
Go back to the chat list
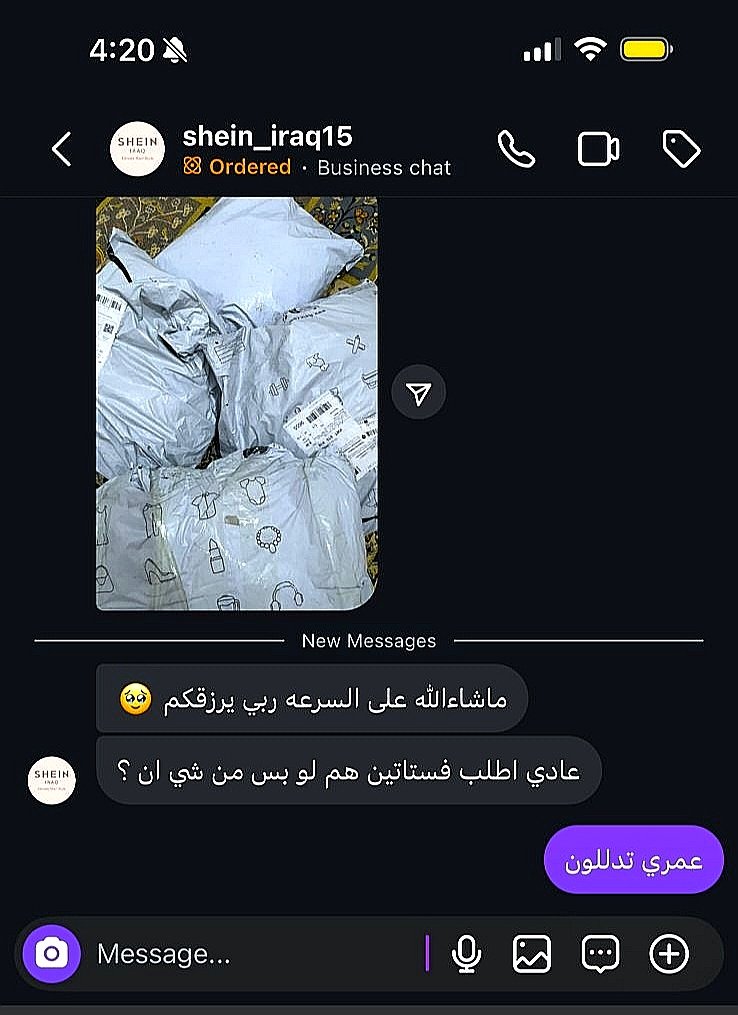[x=62, y=150]
